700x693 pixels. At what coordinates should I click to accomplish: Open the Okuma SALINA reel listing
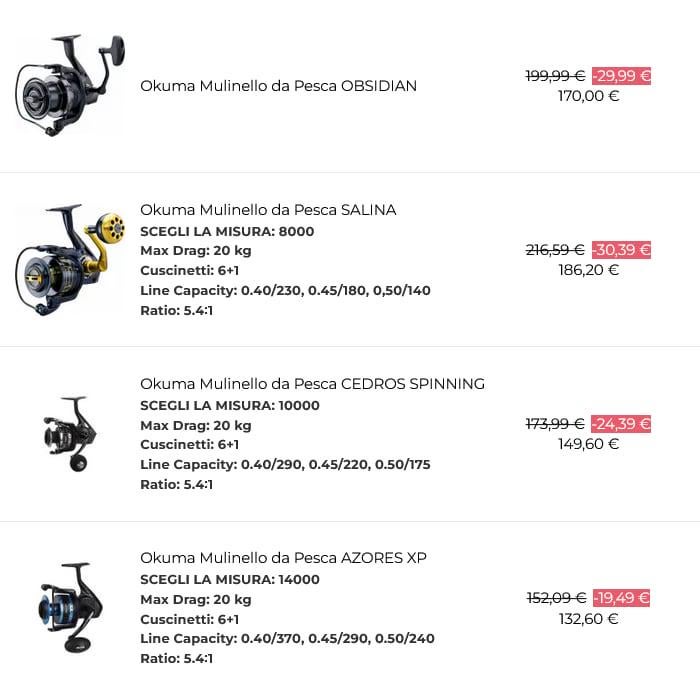coord(268,210)
